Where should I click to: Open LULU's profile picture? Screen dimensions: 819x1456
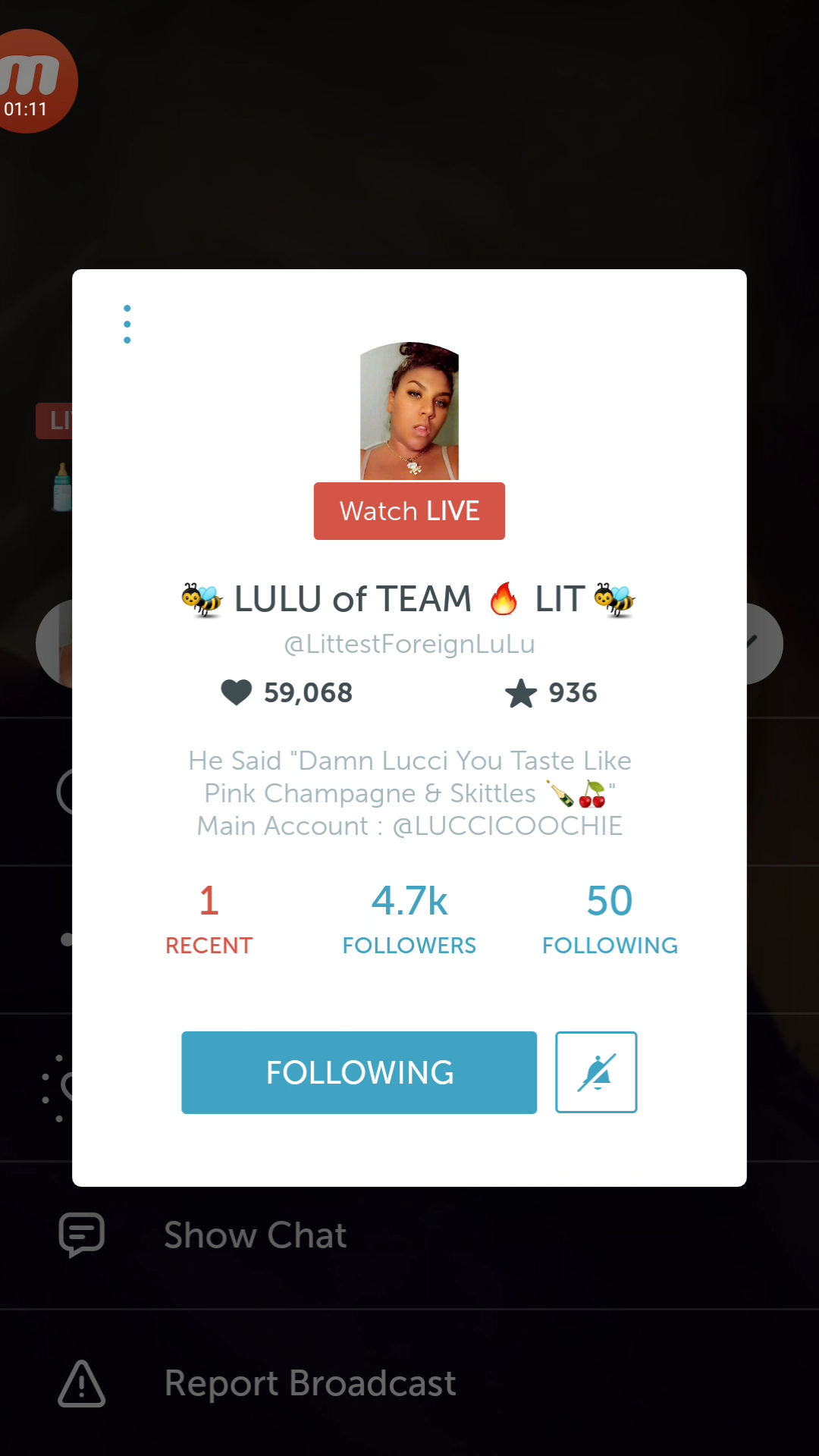click(x=409, y=411)
